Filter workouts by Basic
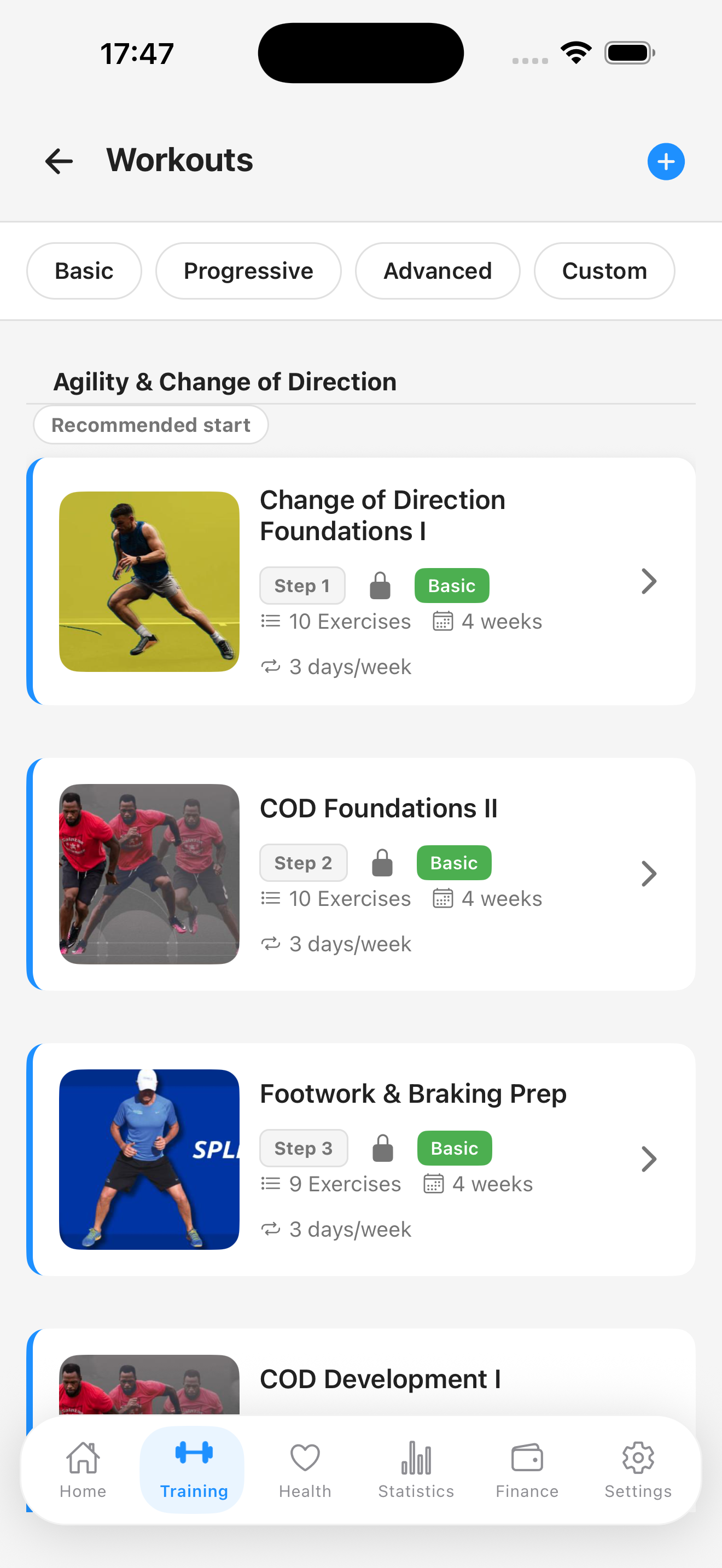Viewport: 722px width, 1568px height. 84,271
